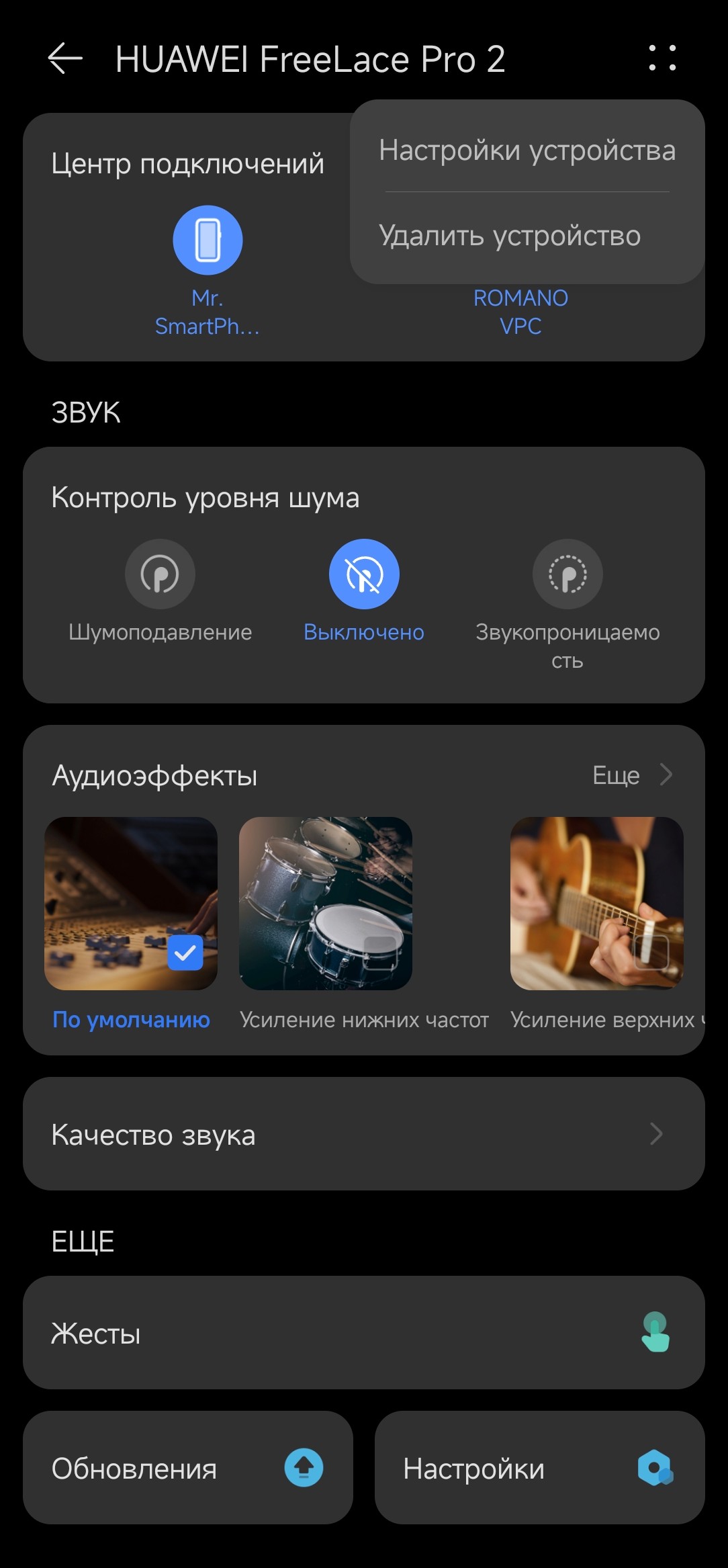
Task: Switch to Звукопроницаемость awareness mode
Action: click(567, 574)
